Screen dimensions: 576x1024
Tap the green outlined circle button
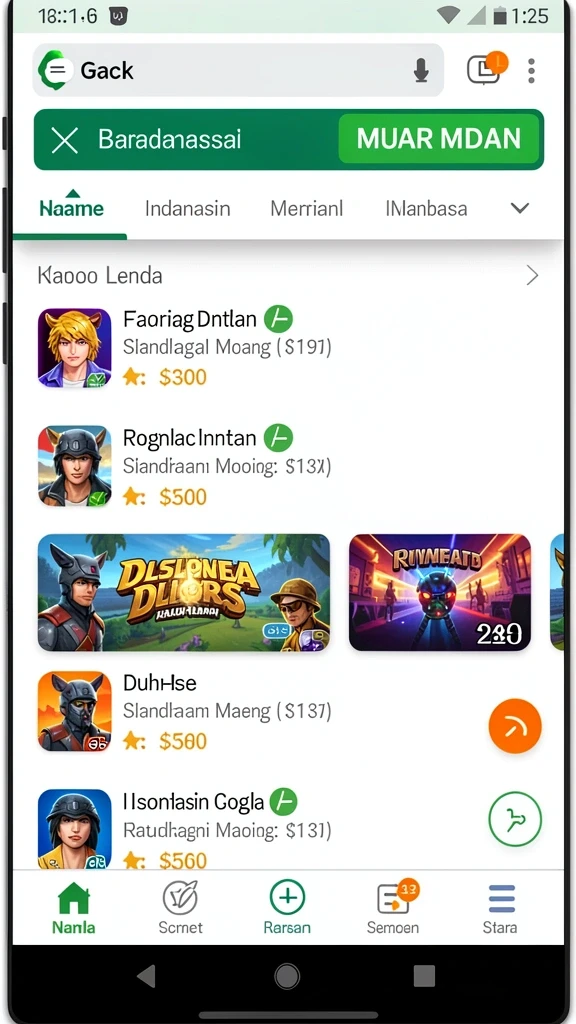click(515, 818)
